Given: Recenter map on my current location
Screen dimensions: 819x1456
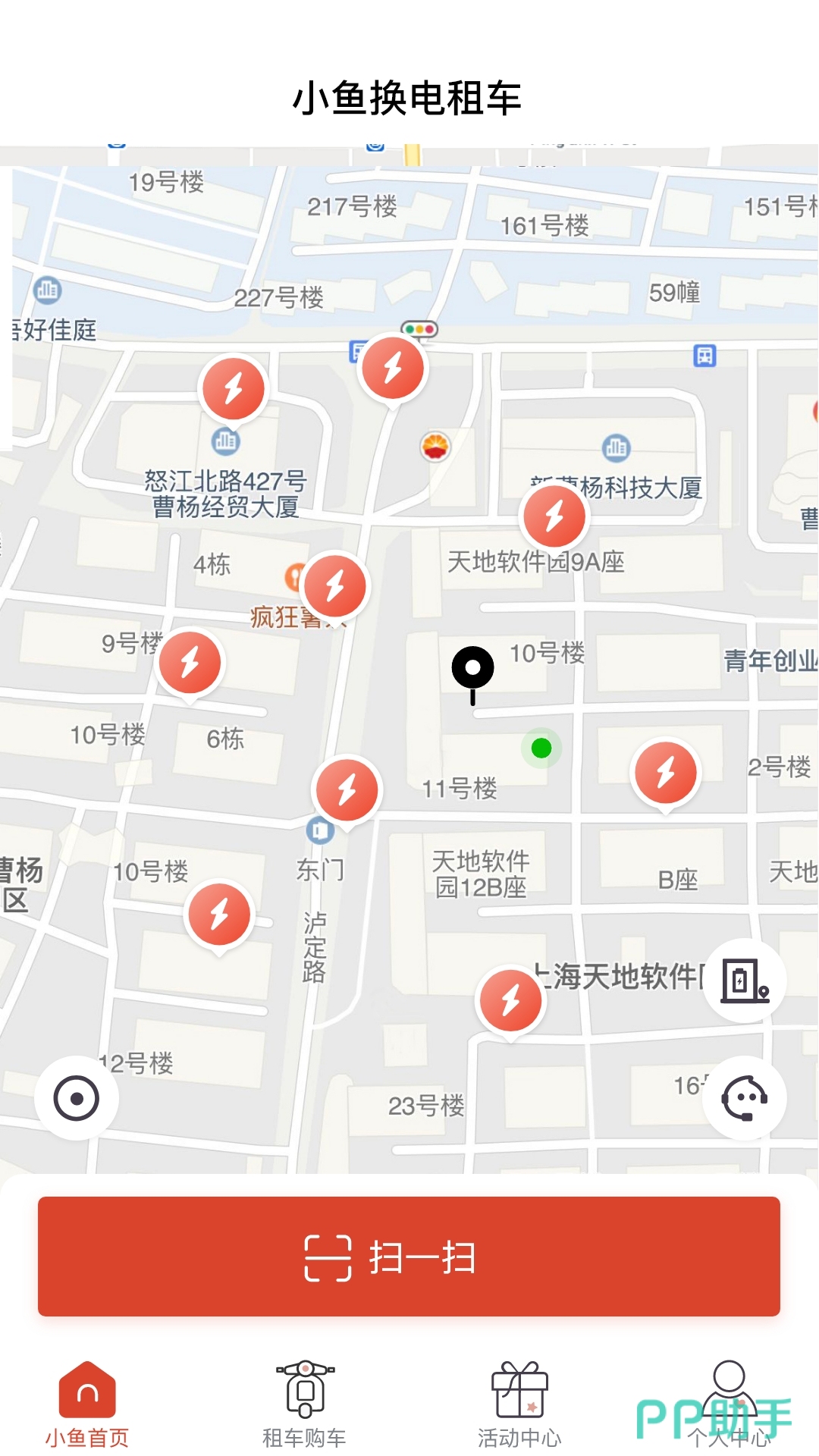Looking at the screenshot, I should coord(77,1098).
